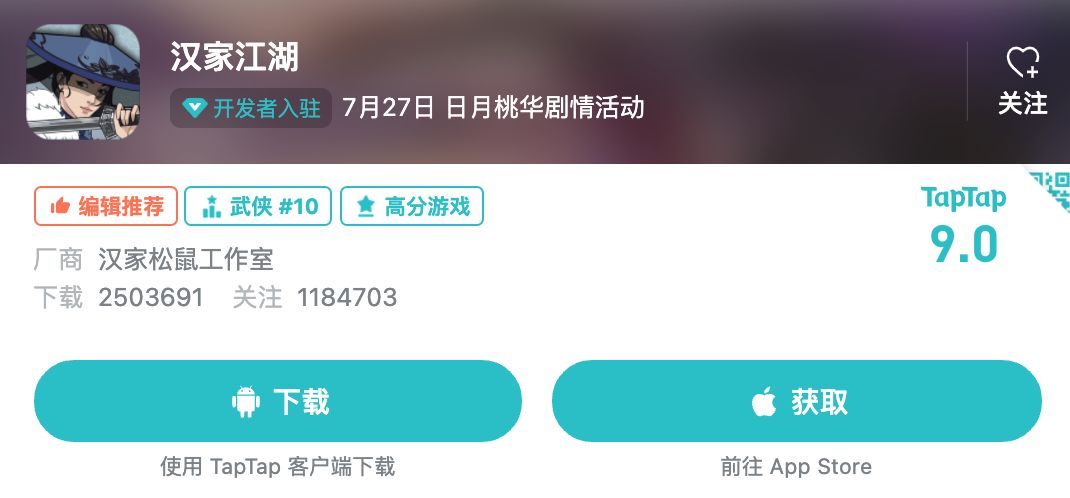Tap the Android 下载 button
The height and width of the screenshot is (498, 1070).
tap(278, 401)
